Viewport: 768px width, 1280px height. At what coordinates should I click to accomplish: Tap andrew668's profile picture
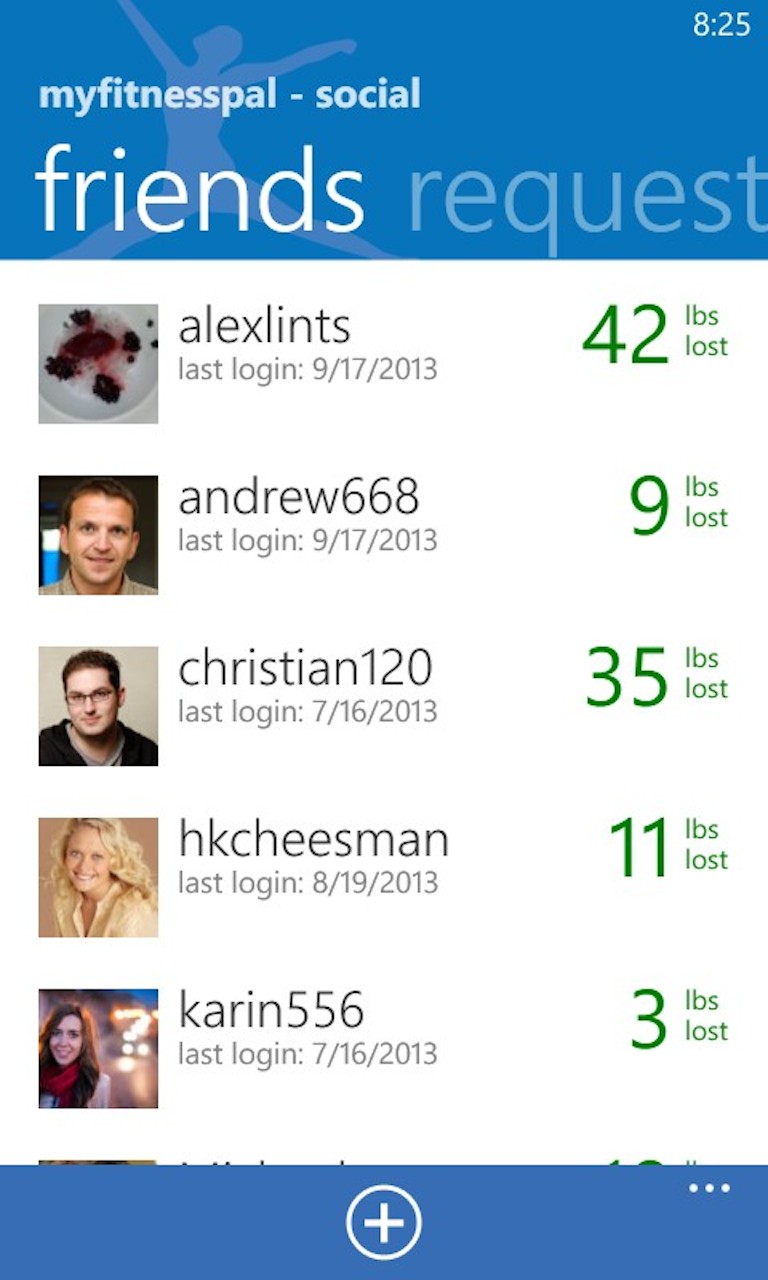97,534
